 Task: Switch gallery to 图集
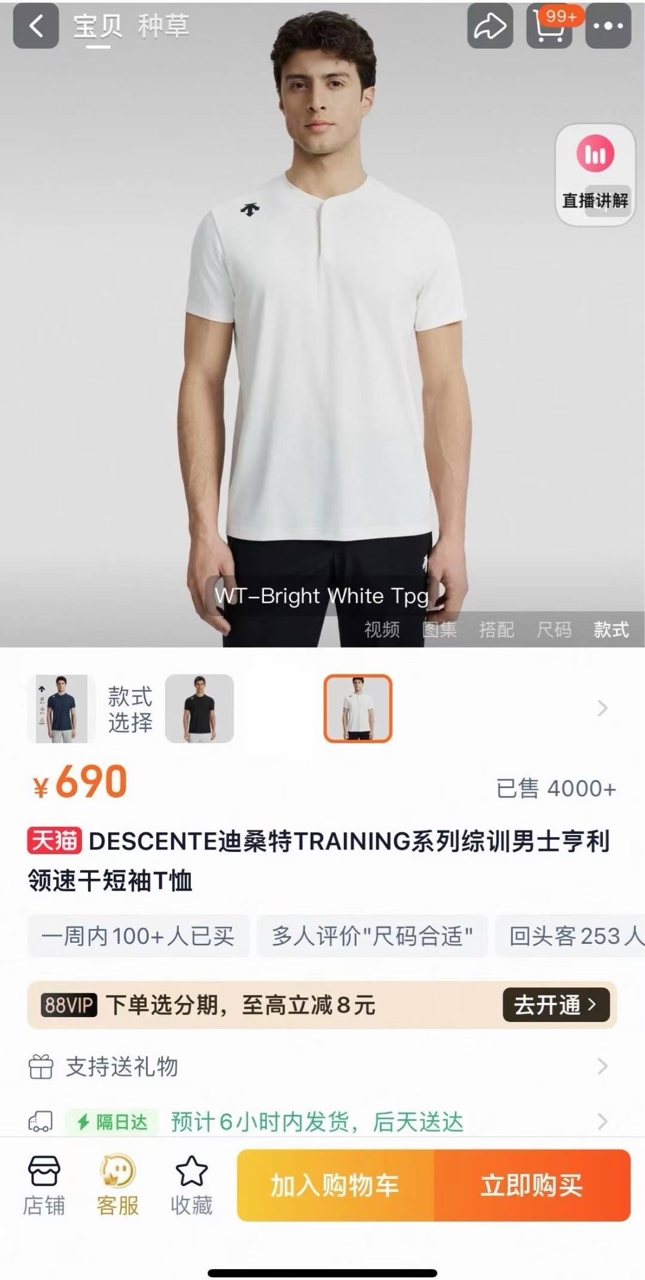pyautogui.click(x=440, y=630)
